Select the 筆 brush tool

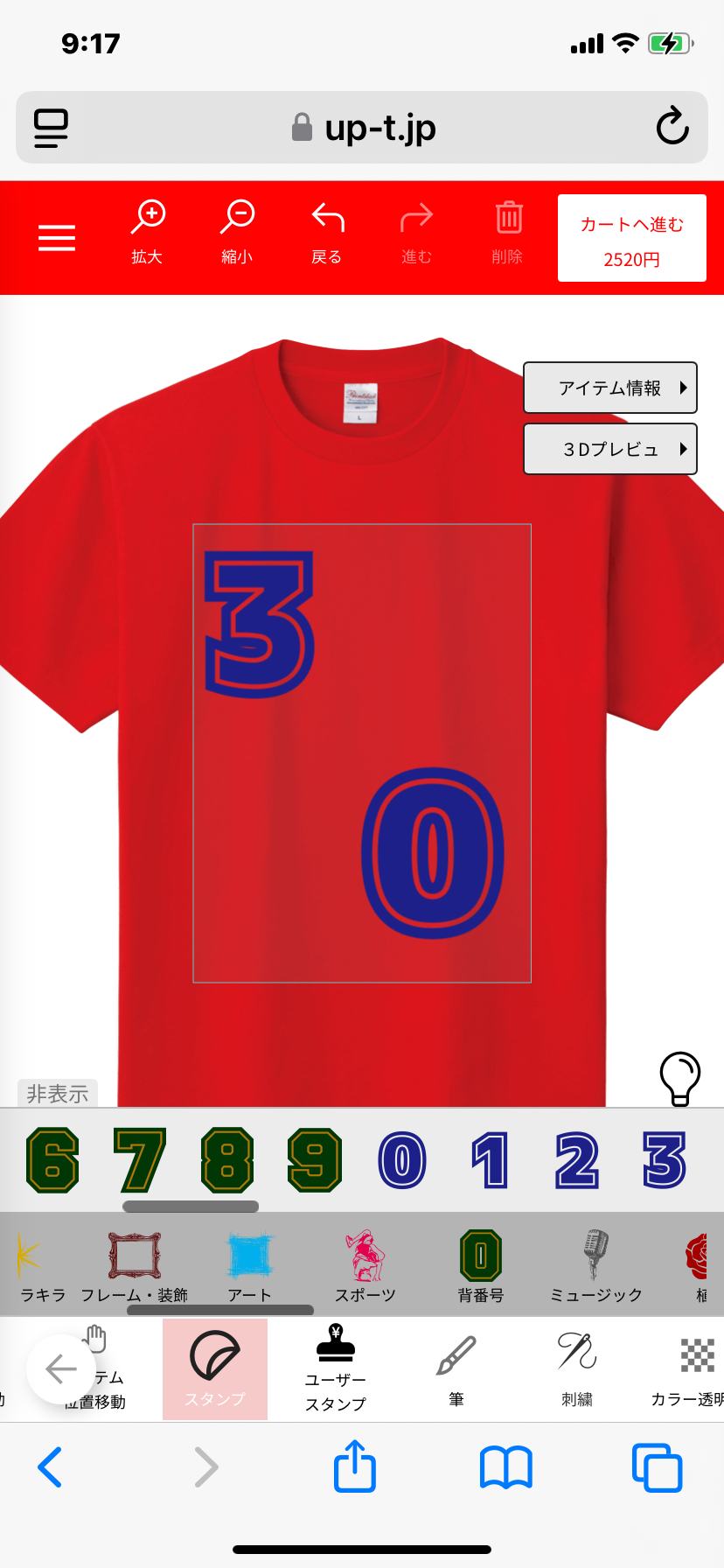coord(456,1369)
